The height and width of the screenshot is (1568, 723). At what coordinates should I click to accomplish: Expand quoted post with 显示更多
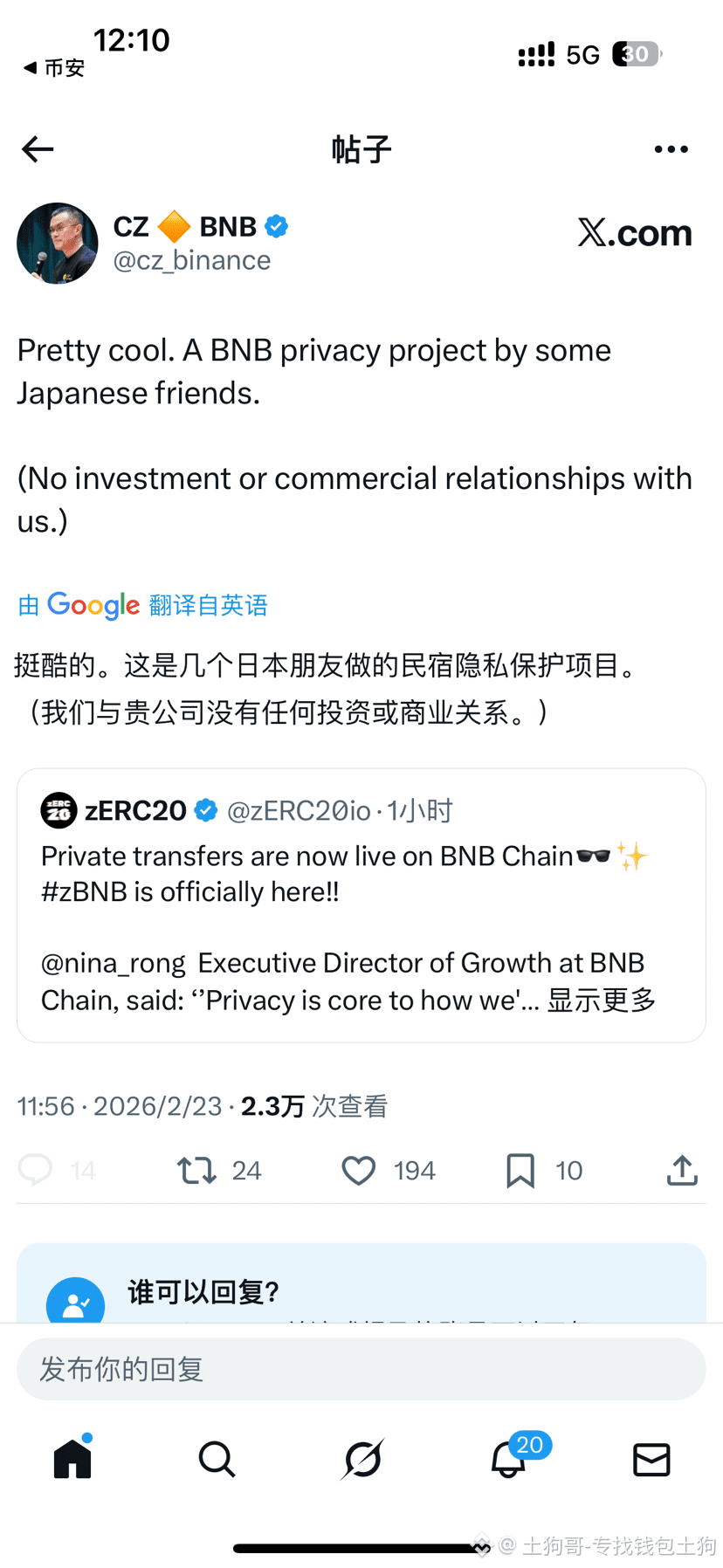[602, 1001]
